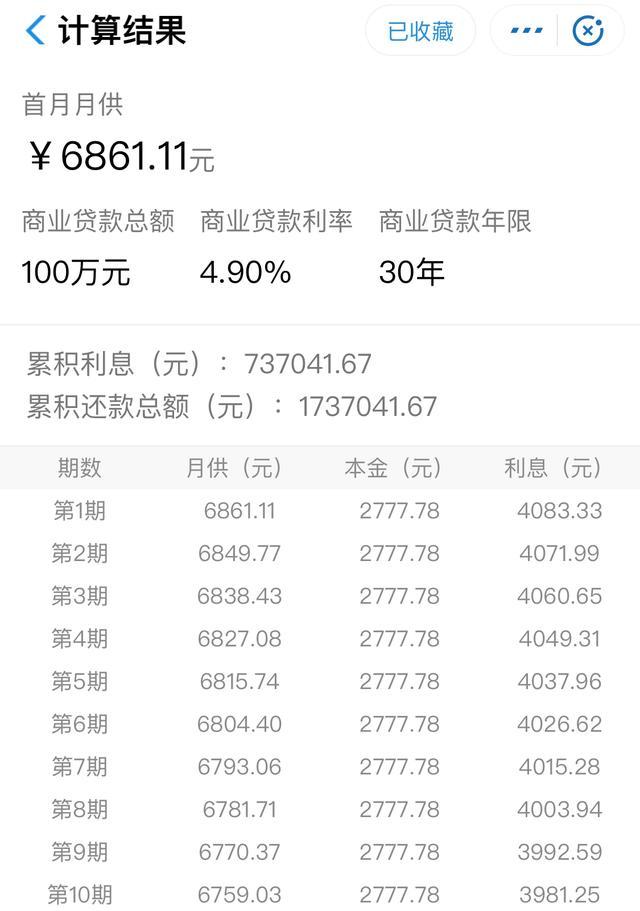Screen dimensions: 640x911
Task: Close the mini program
Action: 588,31
